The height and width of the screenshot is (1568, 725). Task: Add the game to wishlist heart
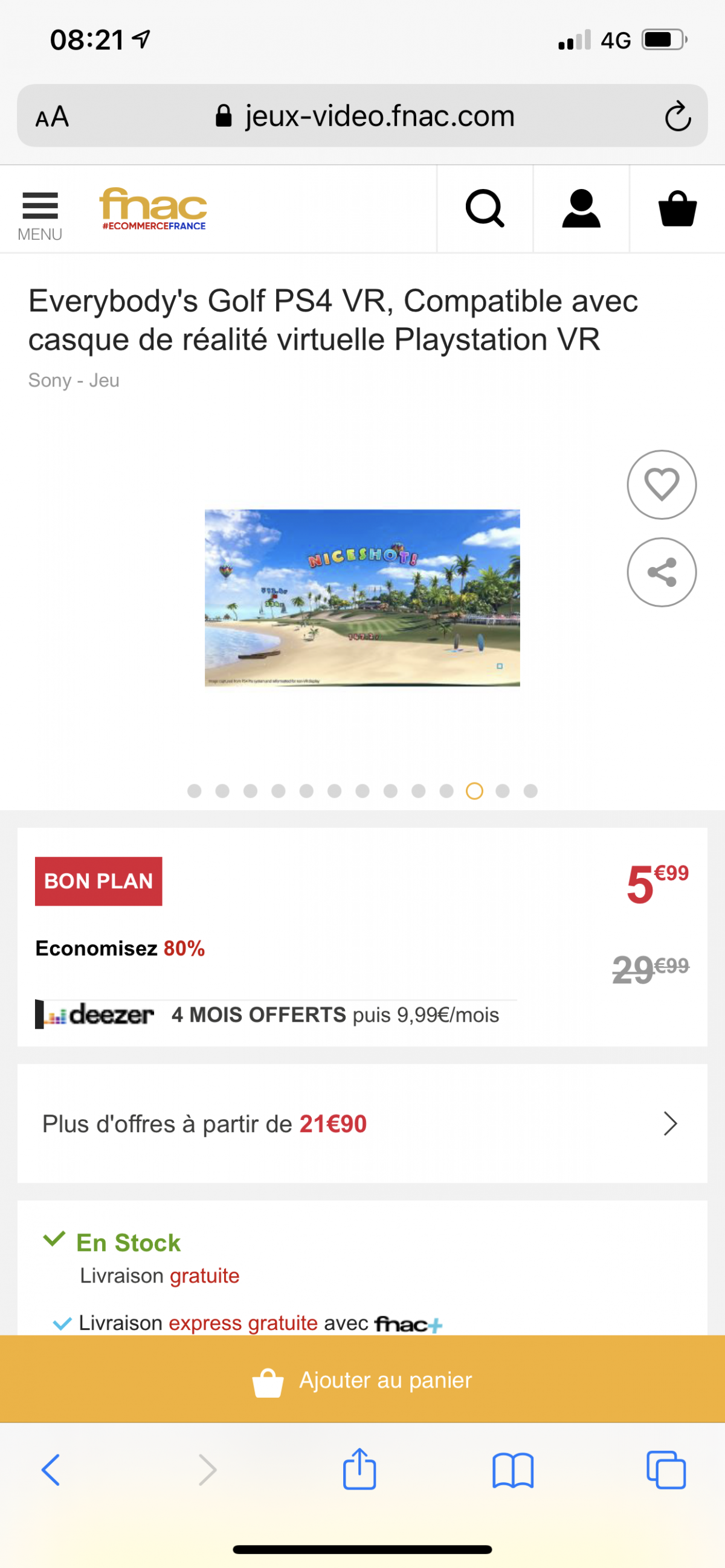point(661,484)
